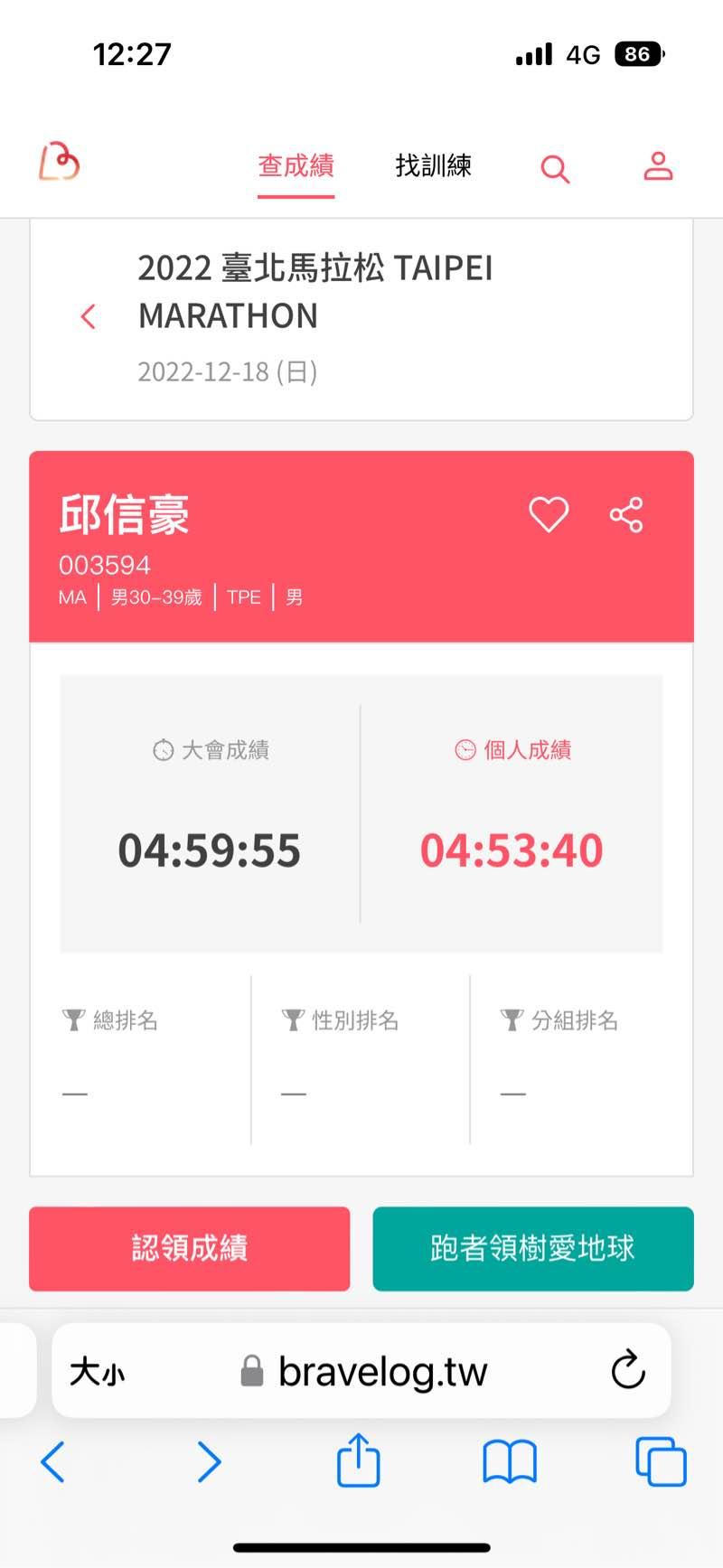Screen dimensions: 723x1568
Task: Open the search magnifier icon
Action: tap(555, 169)
